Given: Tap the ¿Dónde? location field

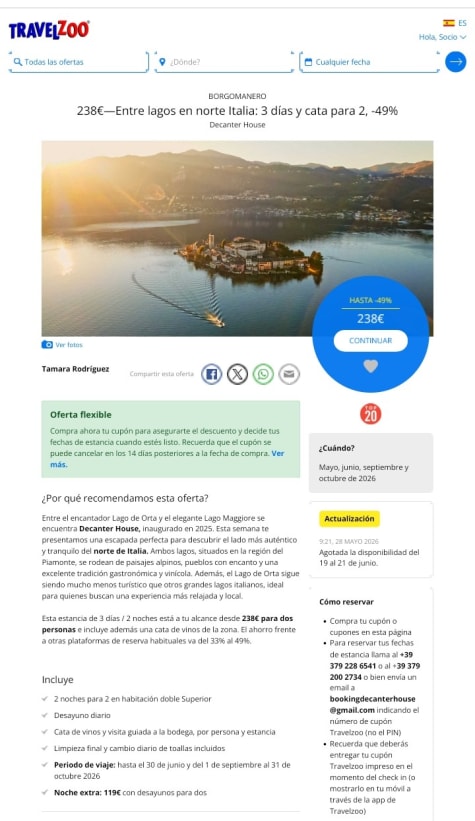Looking at the screenshot, I should tap(224, 62).
